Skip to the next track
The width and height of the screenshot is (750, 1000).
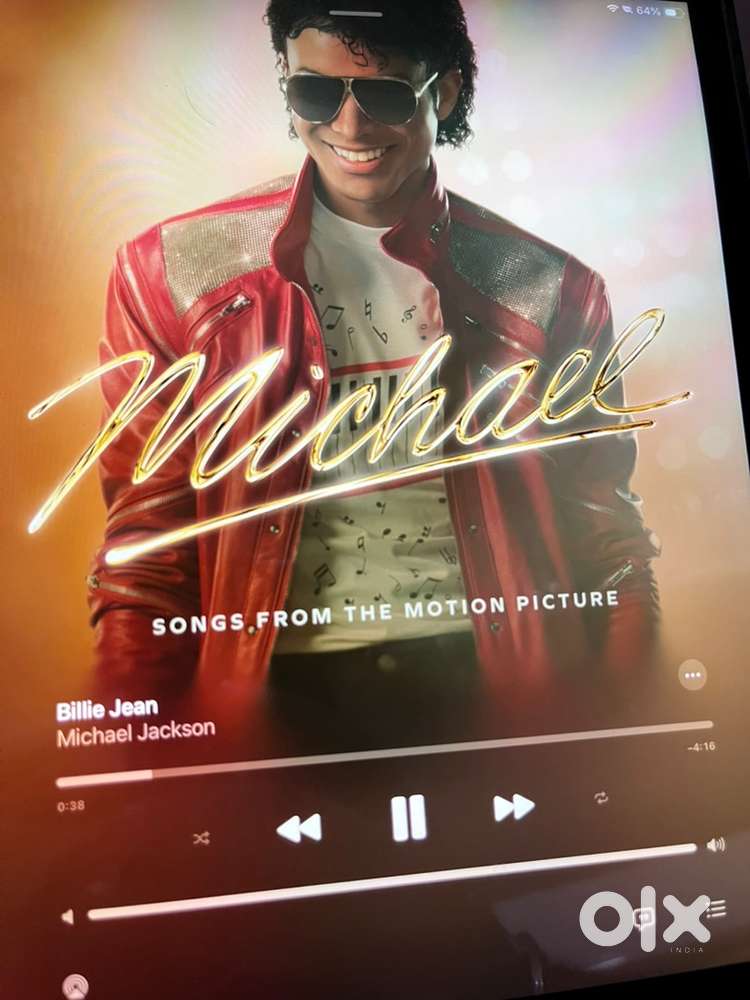pyautogui.click(x=514, y=807)
